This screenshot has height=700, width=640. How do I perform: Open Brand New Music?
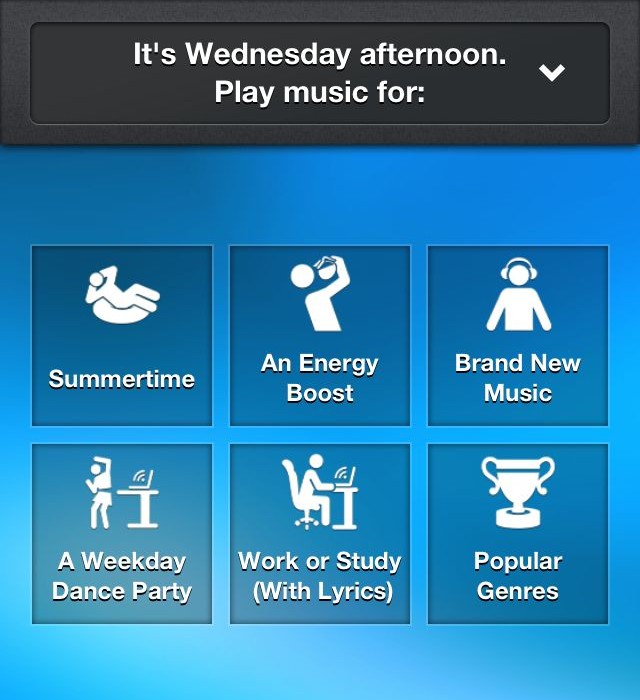[518, 336]
